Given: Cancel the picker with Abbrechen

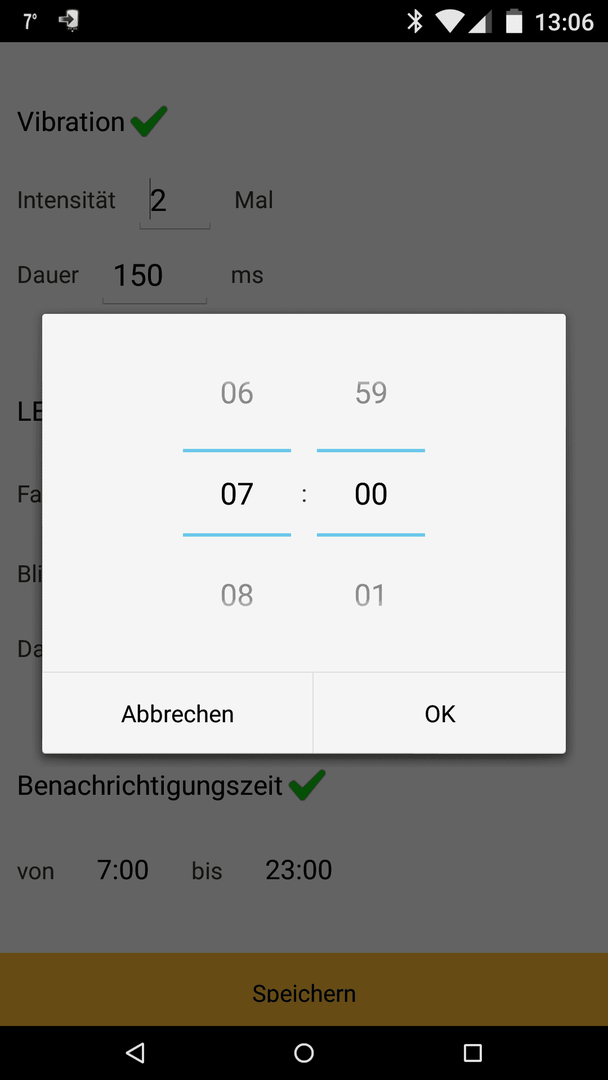Looking at the screenshot, I should (178, 714).
